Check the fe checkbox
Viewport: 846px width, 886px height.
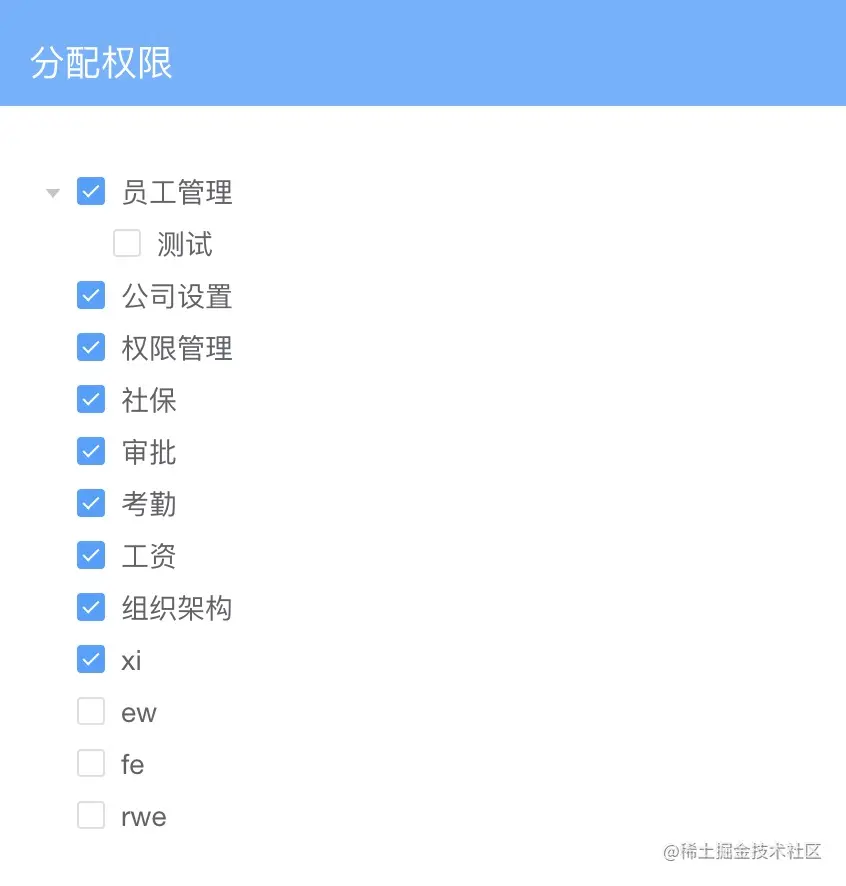click(91, 763)
